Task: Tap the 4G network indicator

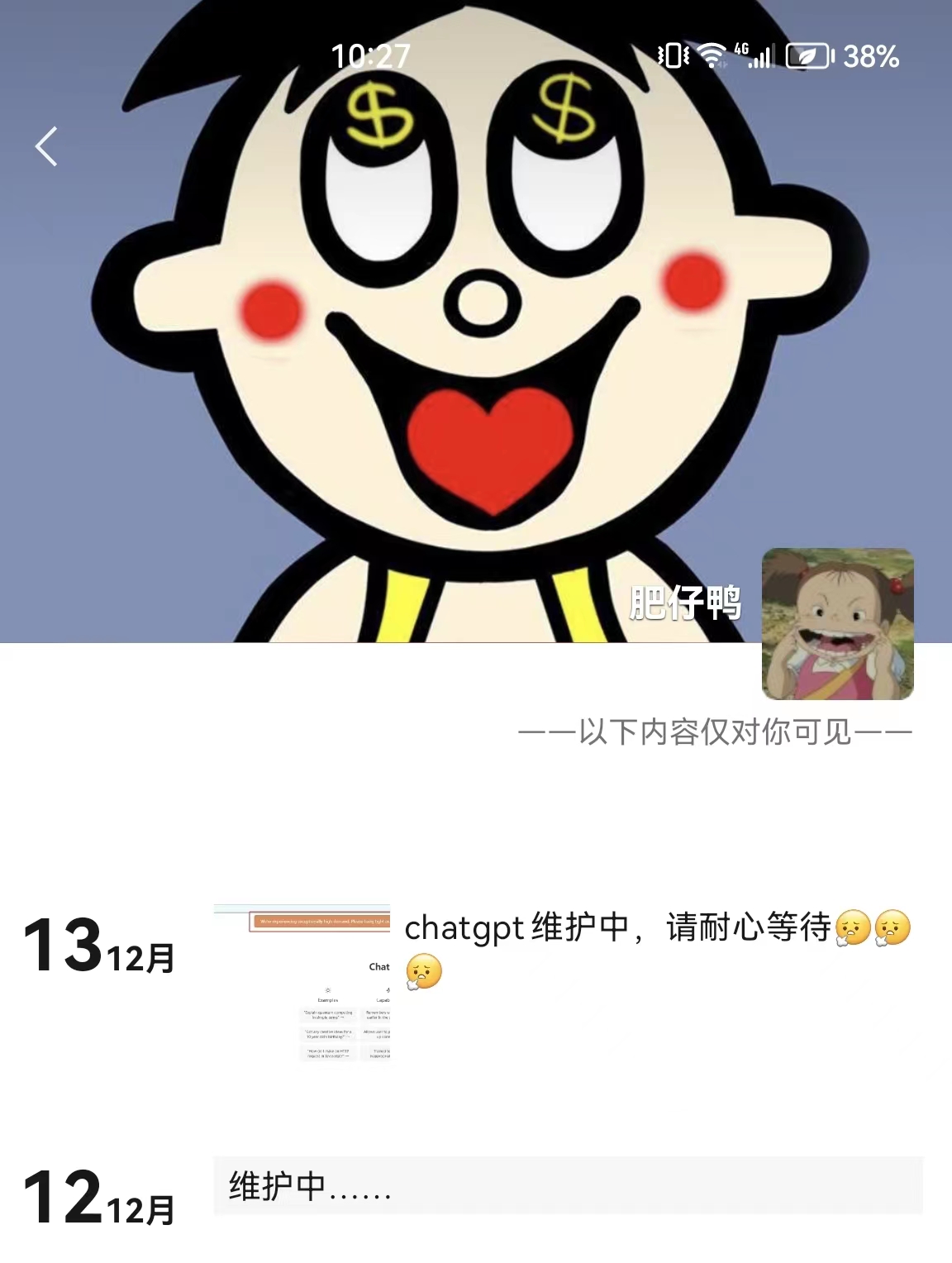Action: [x=741, y=50]
